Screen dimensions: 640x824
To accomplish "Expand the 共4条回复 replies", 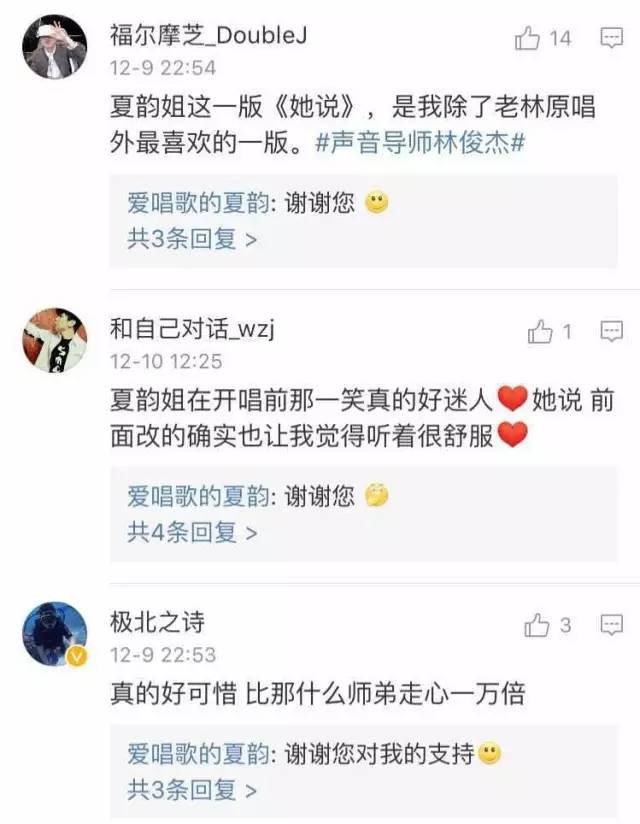I will click(192, 532).
